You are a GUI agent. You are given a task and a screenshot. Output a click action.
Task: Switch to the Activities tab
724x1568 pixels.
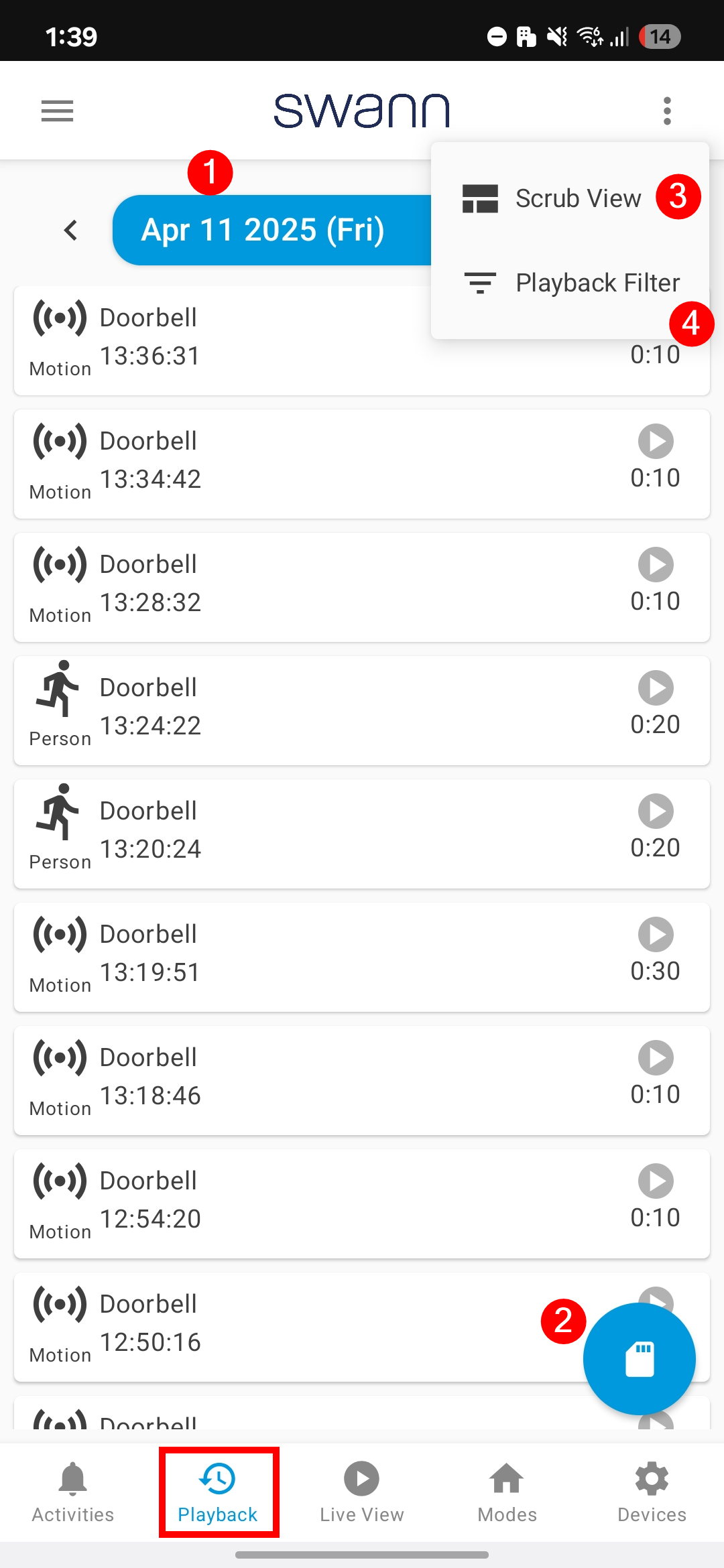tap(73, 1493)
